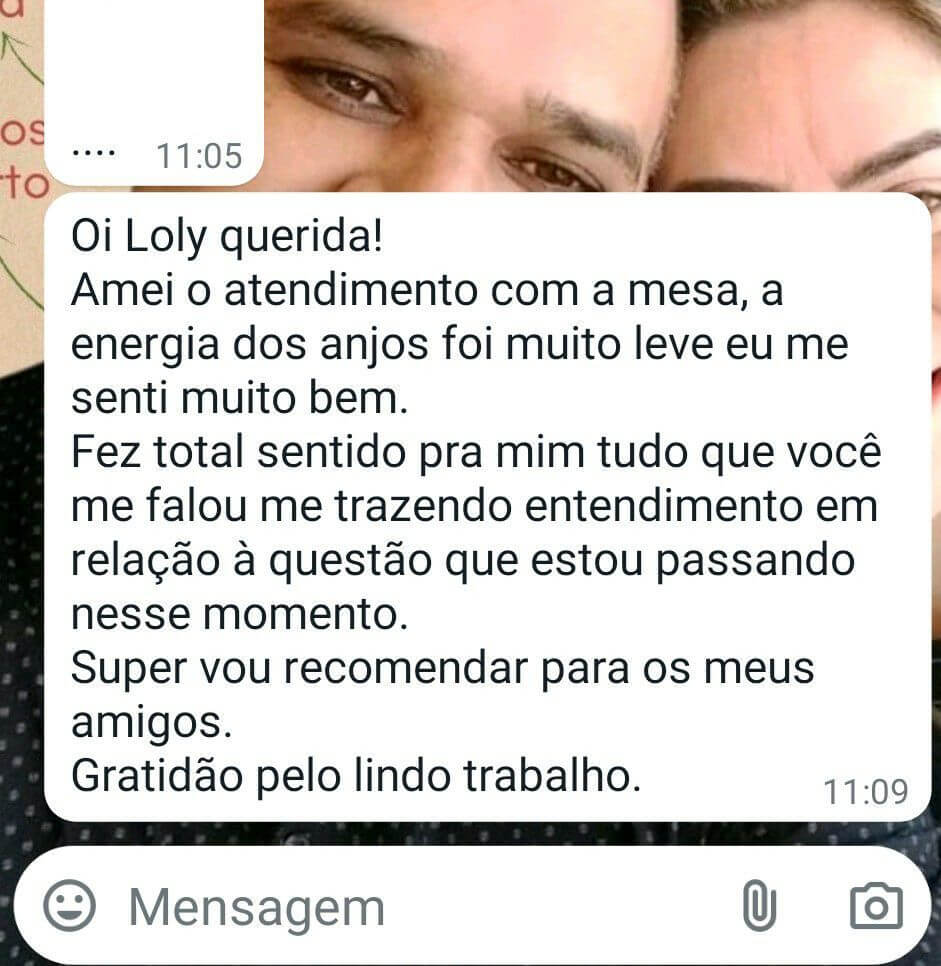Tap the Mensagem text field

pos(400,908)
